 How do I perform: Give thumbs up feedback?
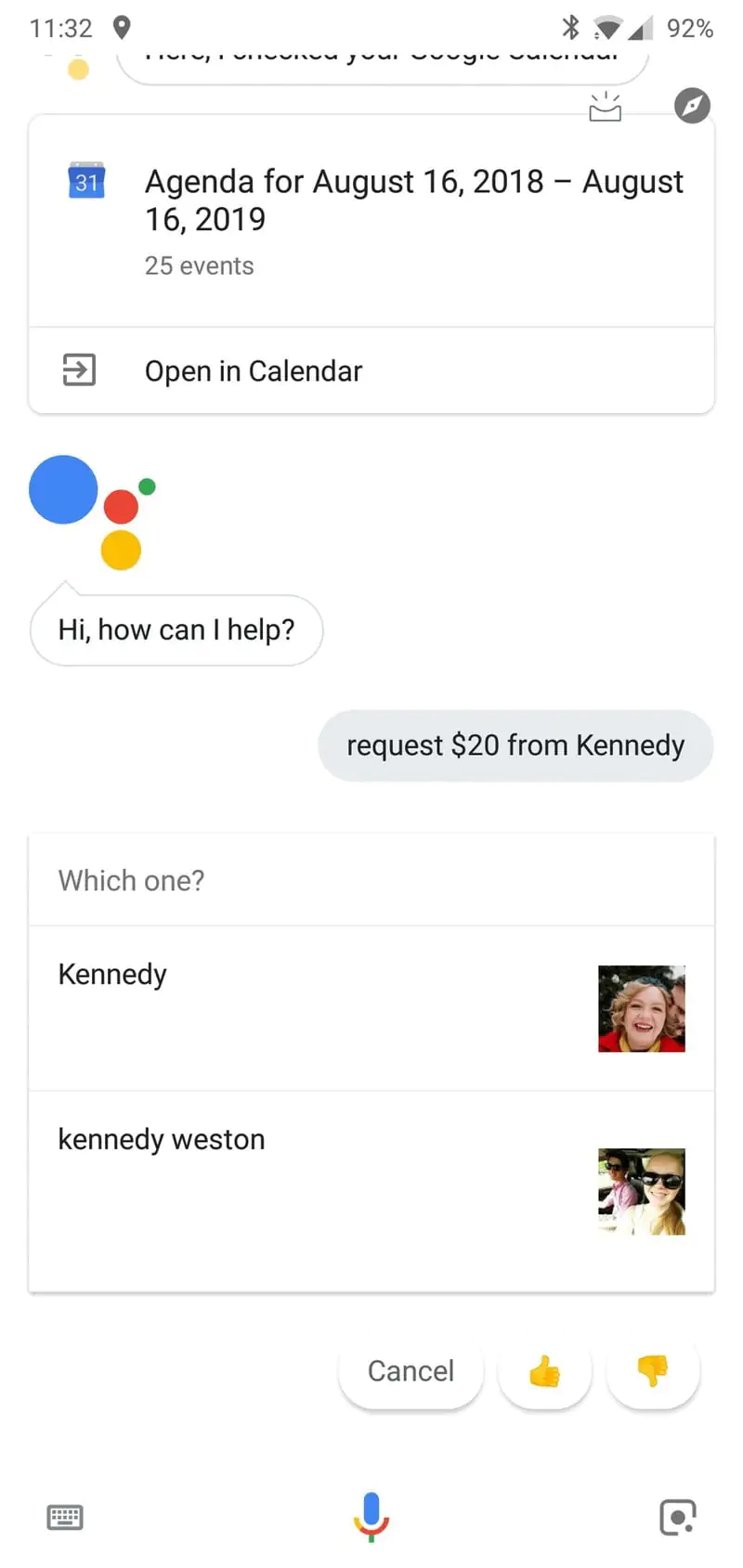[x=544, y=1370]
